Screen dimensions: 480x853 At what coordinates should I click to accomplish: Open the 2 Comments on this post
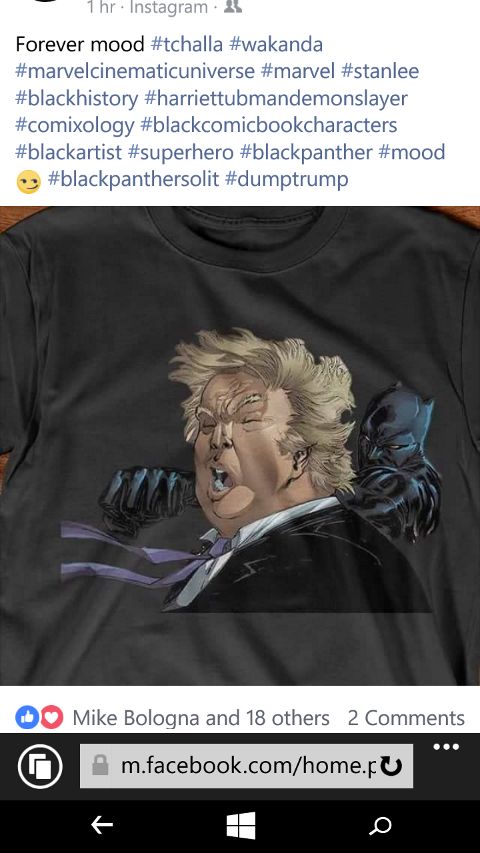tap(406, 718)
